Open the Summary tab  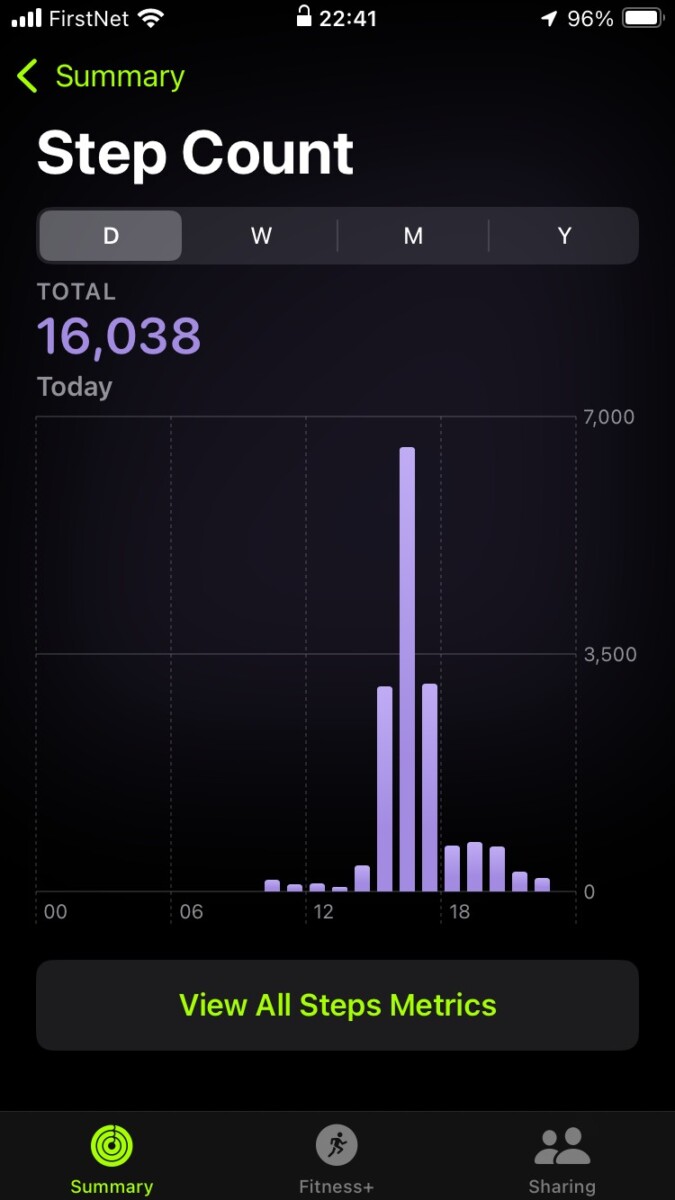pos(111,1159)
